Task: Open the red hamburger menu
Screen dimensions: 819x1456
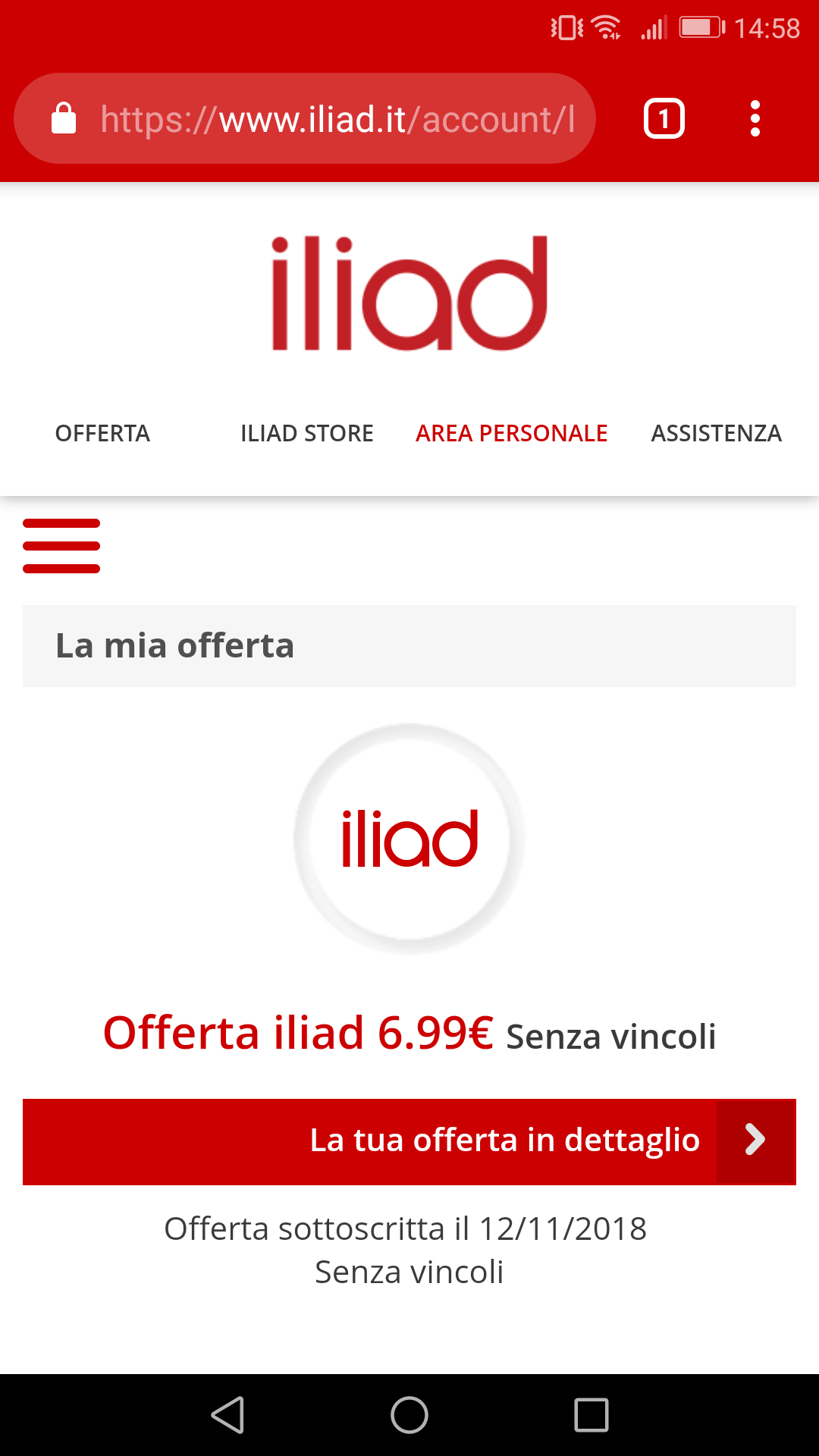Action: tap(61, 546)
